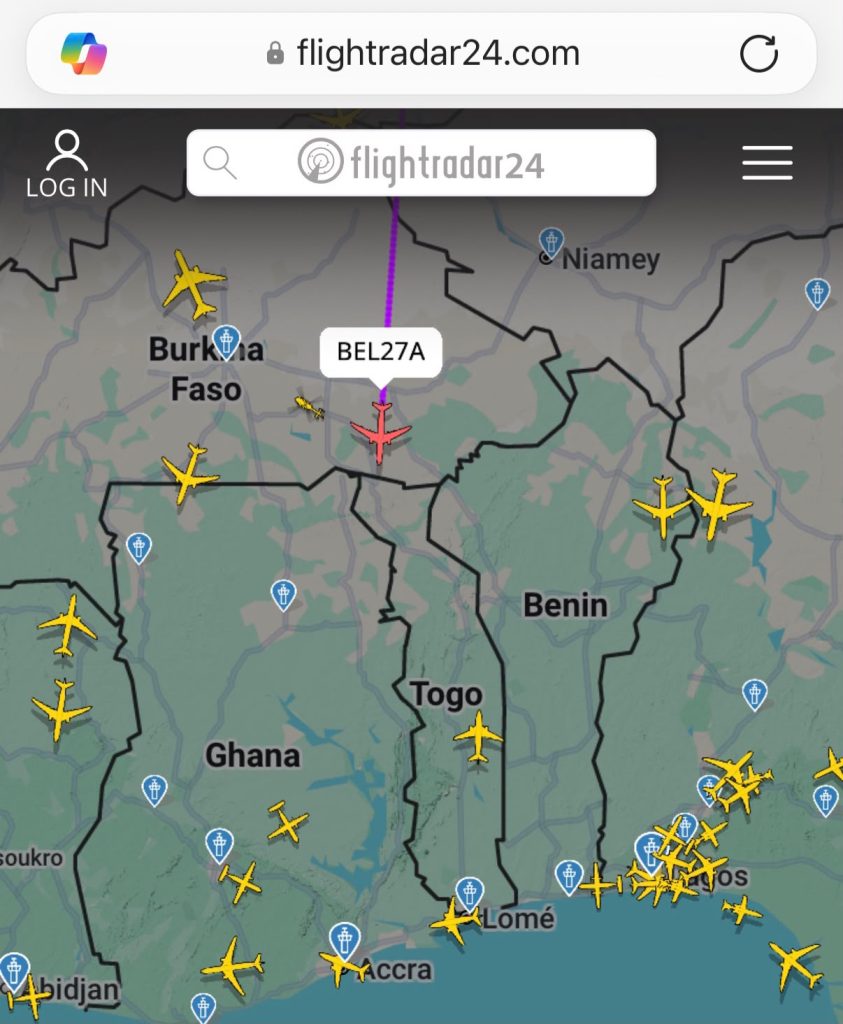Tap the BEL27A callsign label
Image resolution: width=843 pixels, height=1024 pixels.
tap(381, 352)
